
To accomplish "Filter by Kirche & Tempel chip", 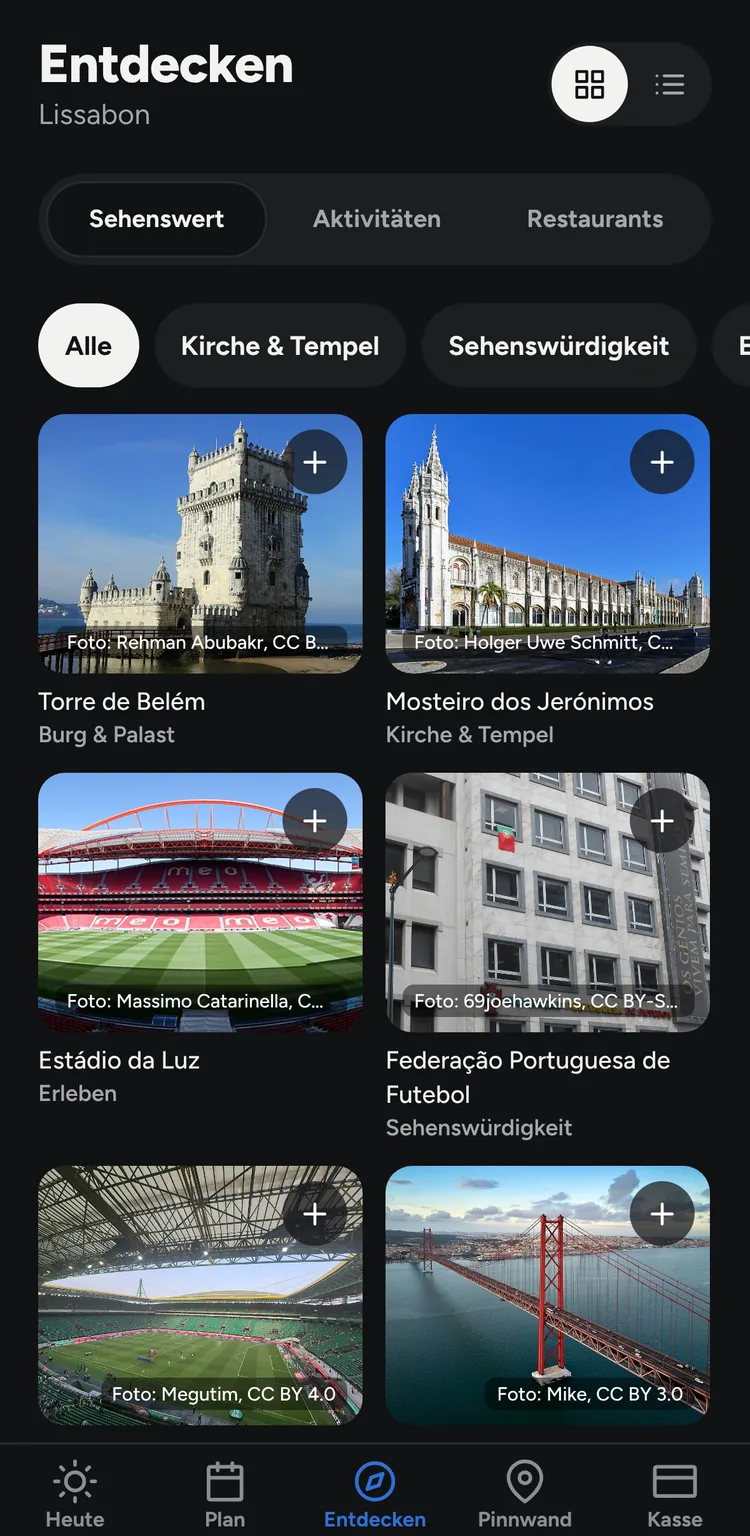I will tap(280, 346).
